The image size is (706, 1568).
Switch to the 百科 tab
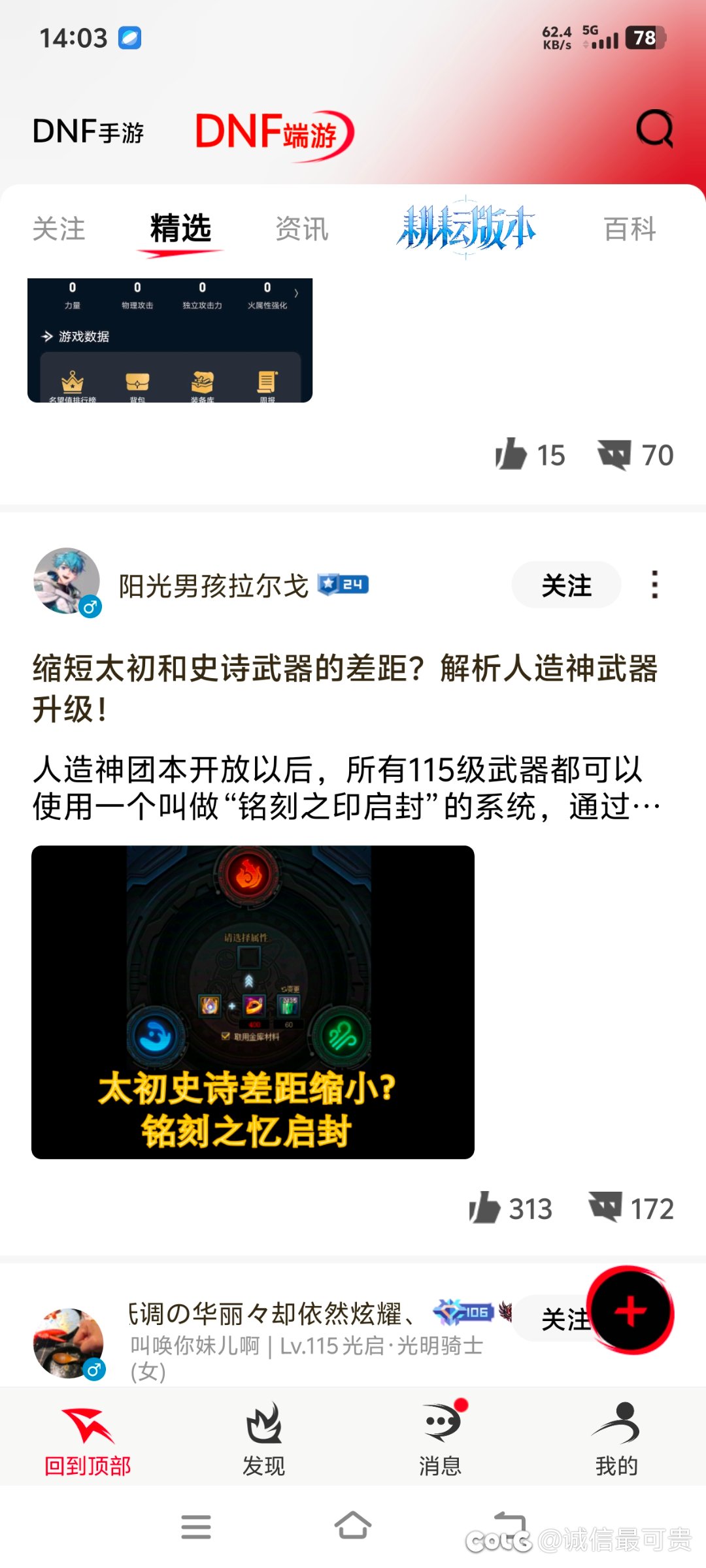point(630,229)
